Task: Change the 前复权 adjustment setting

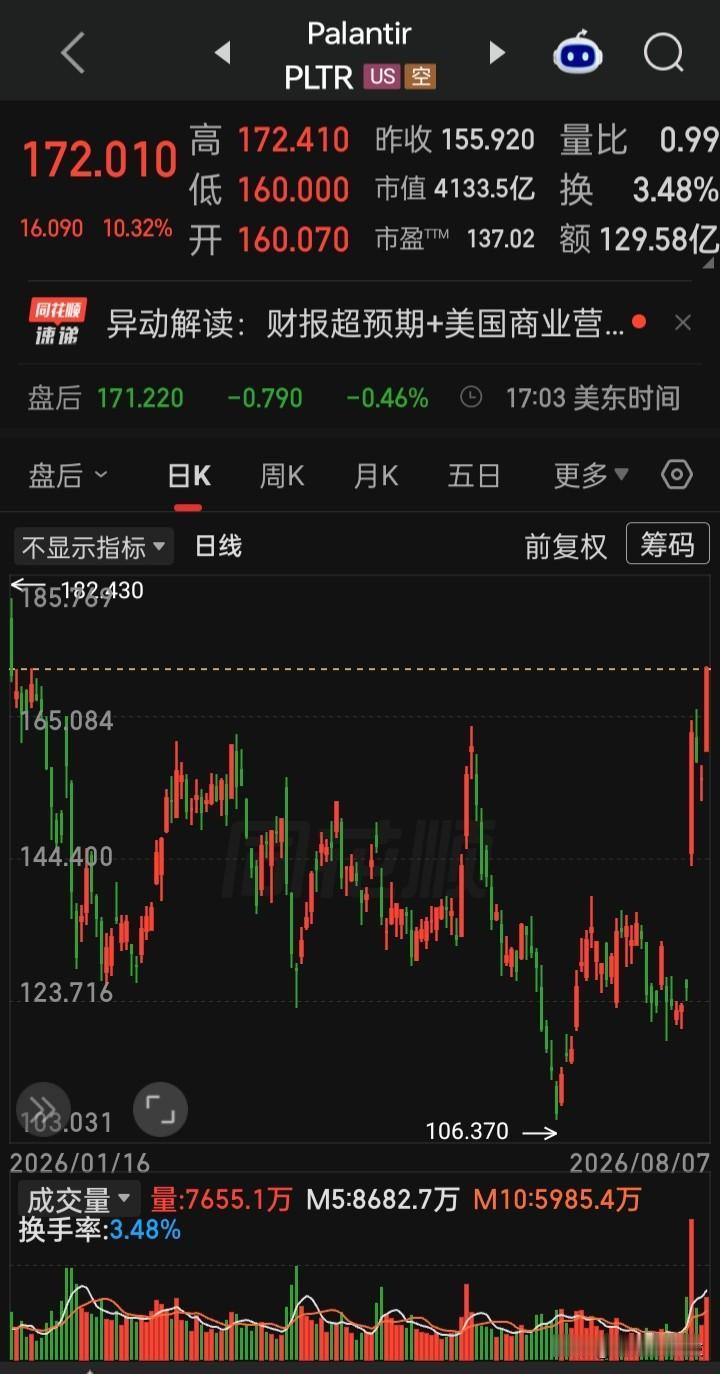Action: [x=566, y=547]
